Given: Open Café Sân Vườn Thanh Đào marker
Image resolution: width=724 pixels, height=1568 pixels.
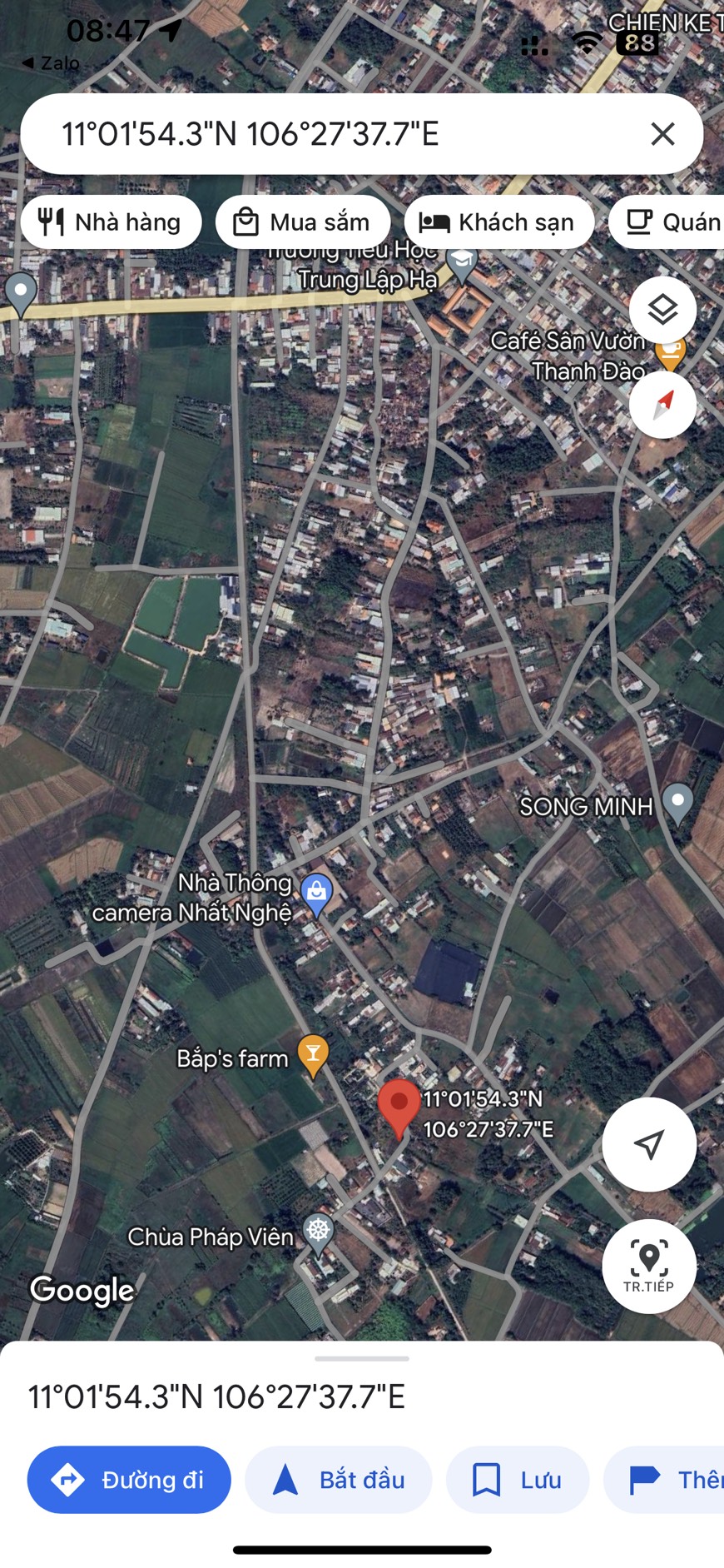Looking at the screenshot, I should point(671,353).
